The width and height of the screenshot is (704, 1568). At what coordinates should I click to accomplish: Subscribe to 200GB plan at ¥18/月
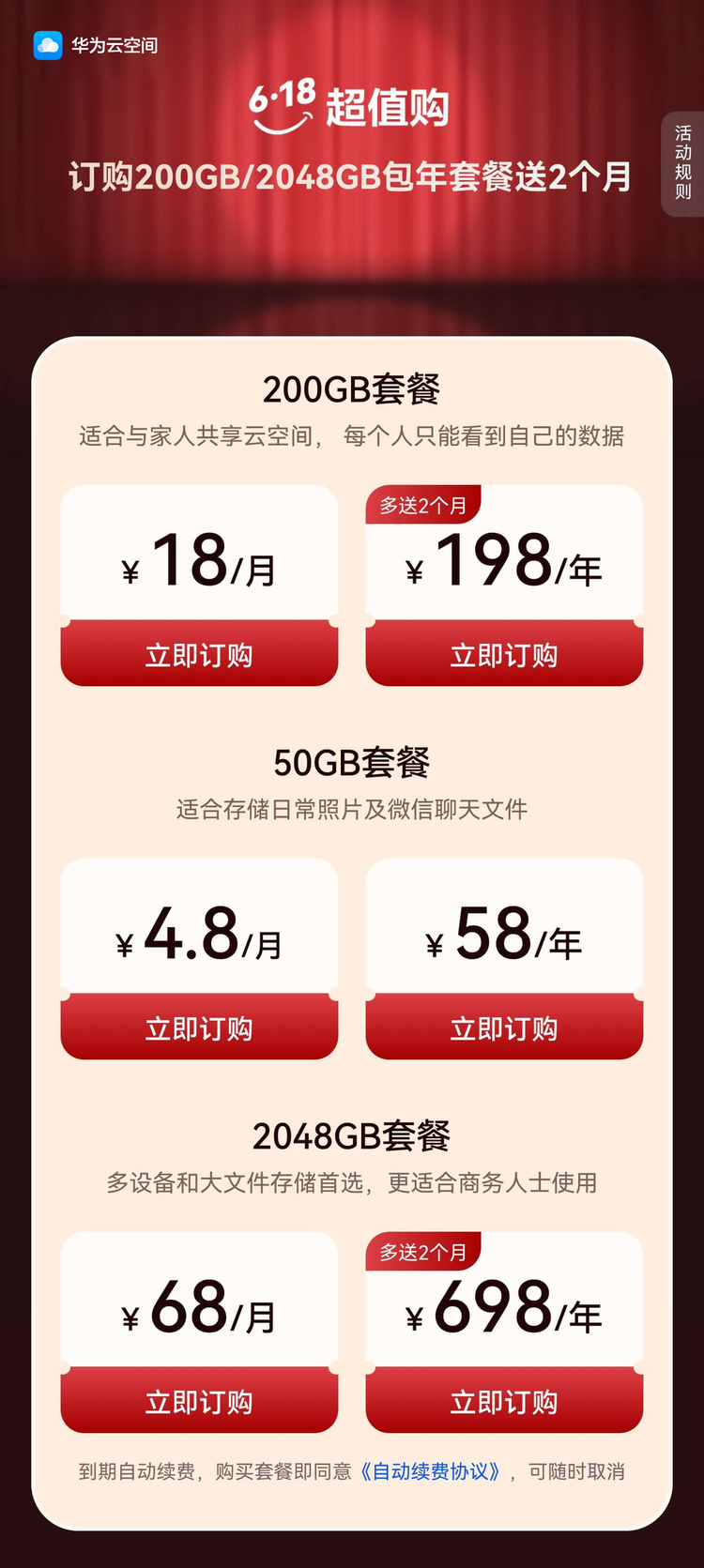click(x=199, y=654)
